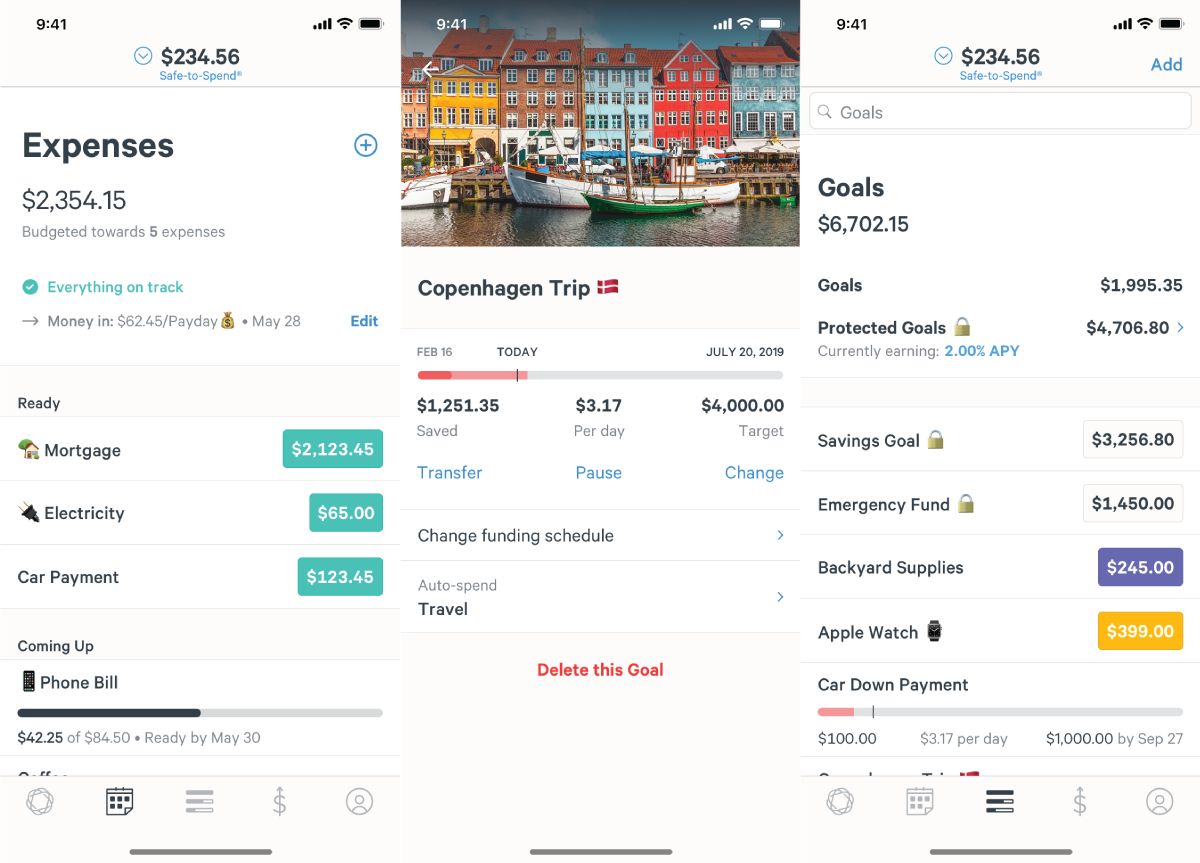Edit the Money in payday setting

(x=364, y=321)
